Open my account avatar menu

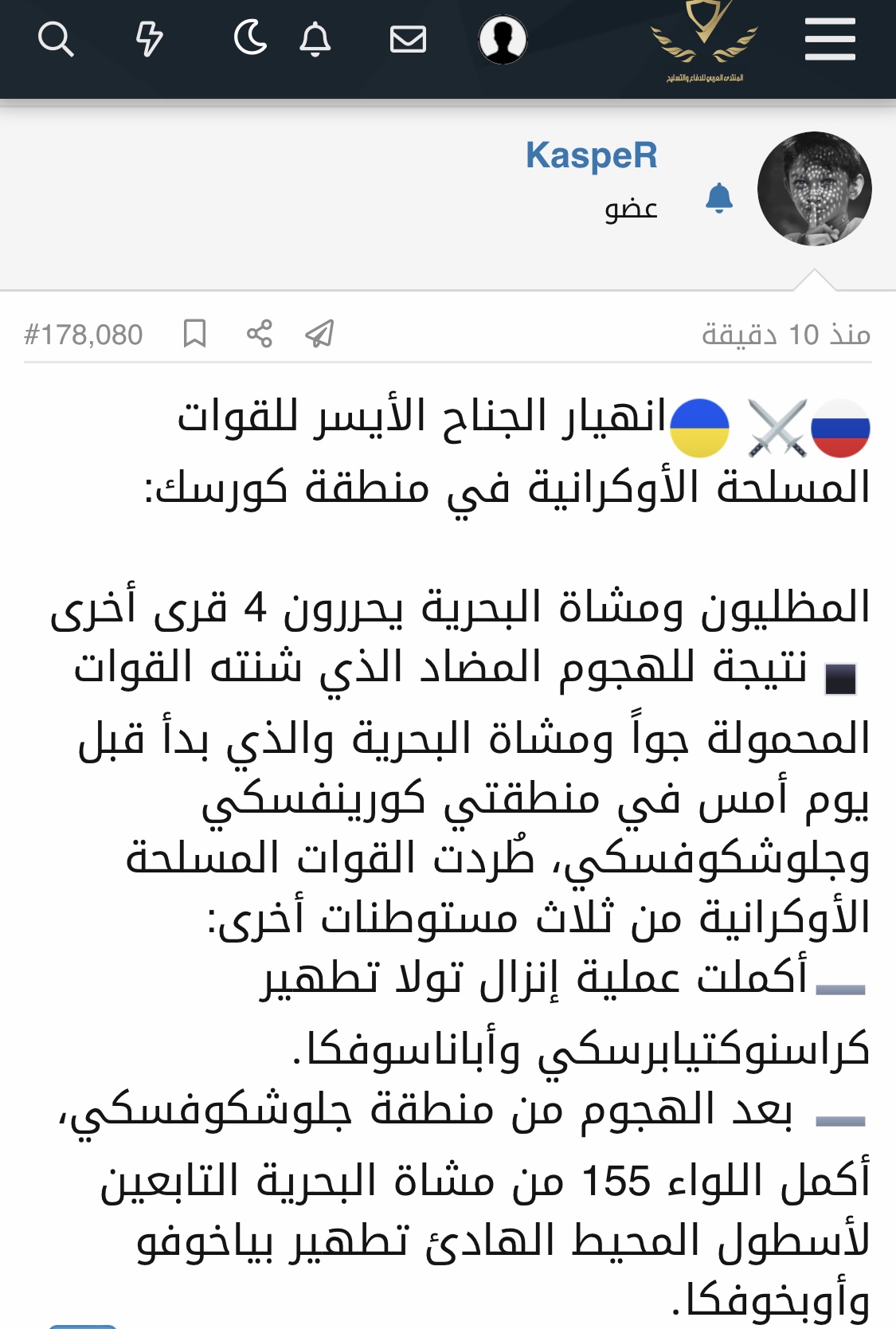tap(503, 39)
